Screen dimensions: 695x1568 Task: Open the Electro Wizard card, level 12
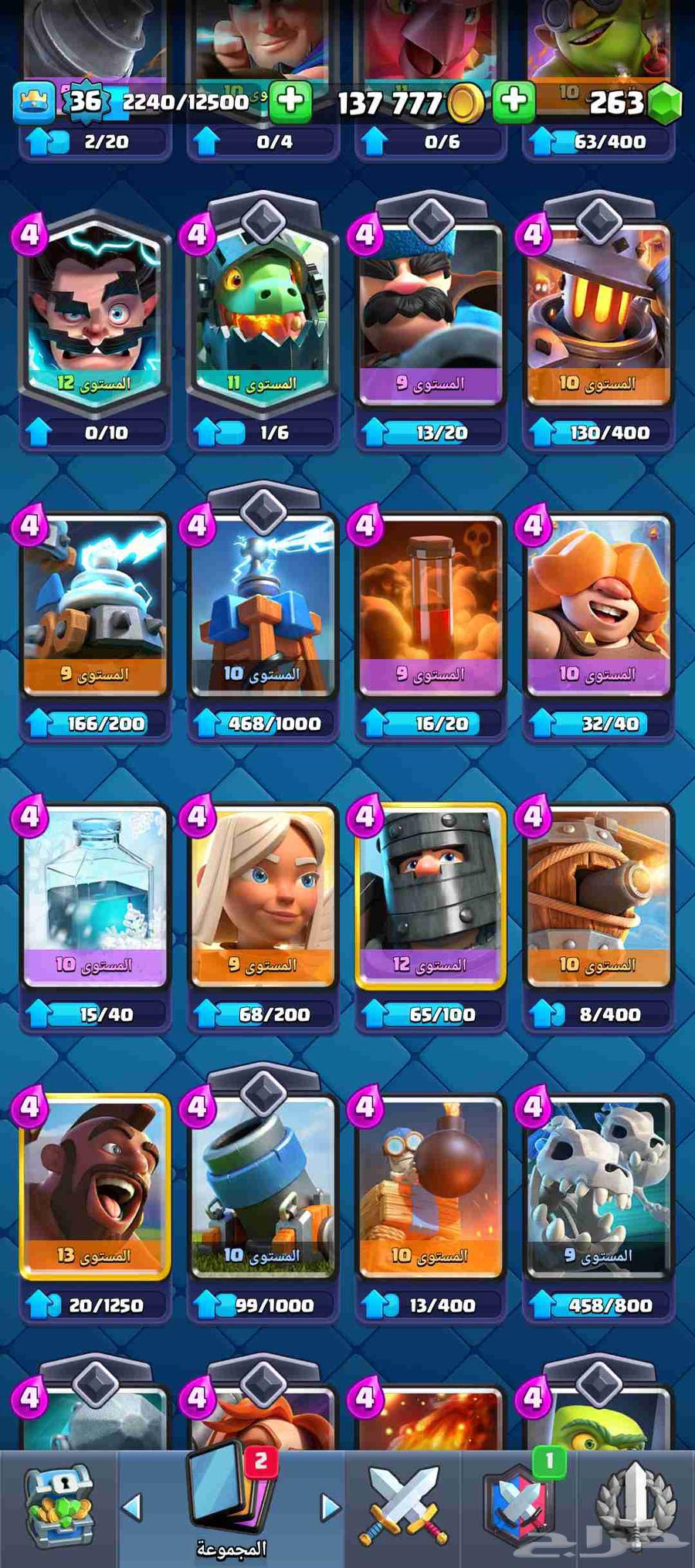(95, 309)
